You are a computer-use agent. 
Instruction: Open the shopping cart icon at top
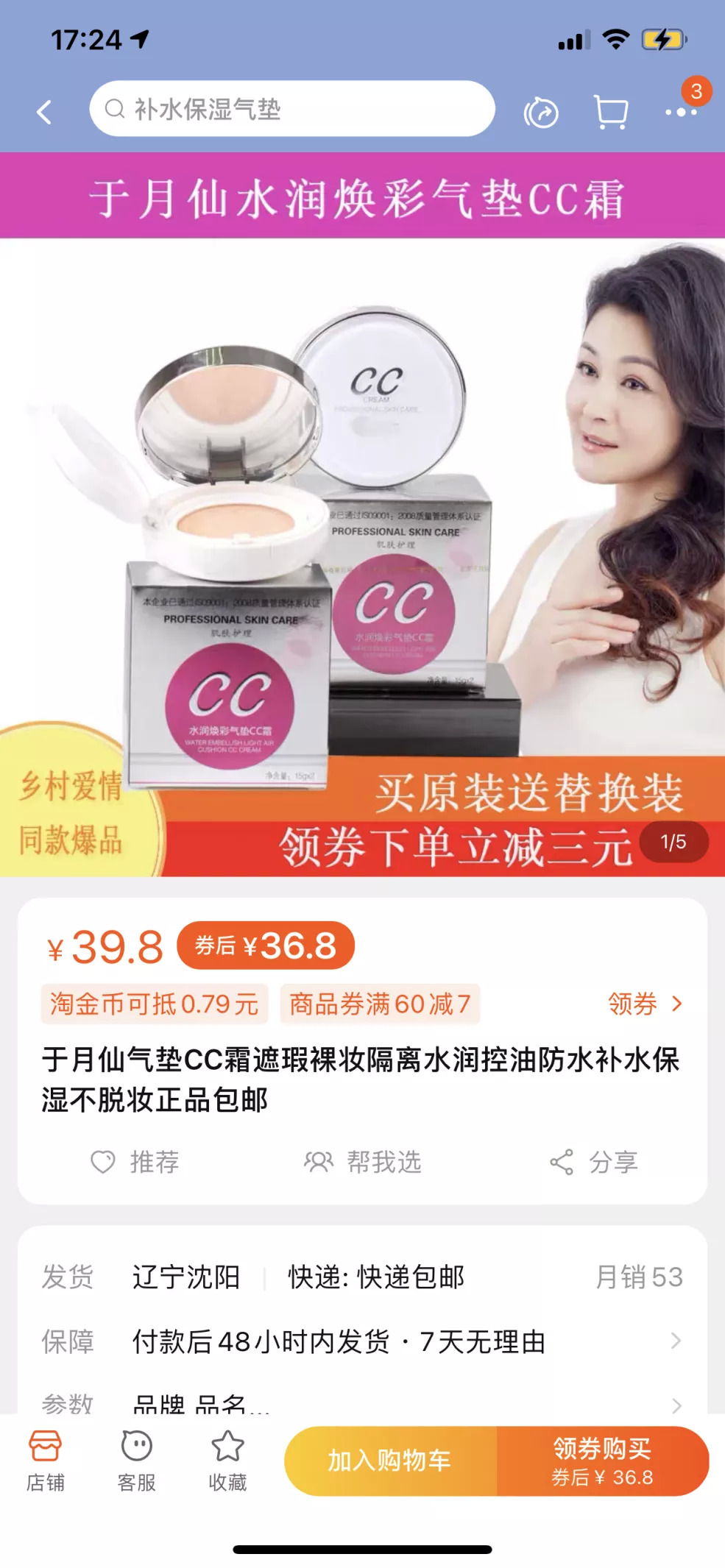tap(610, 113)
